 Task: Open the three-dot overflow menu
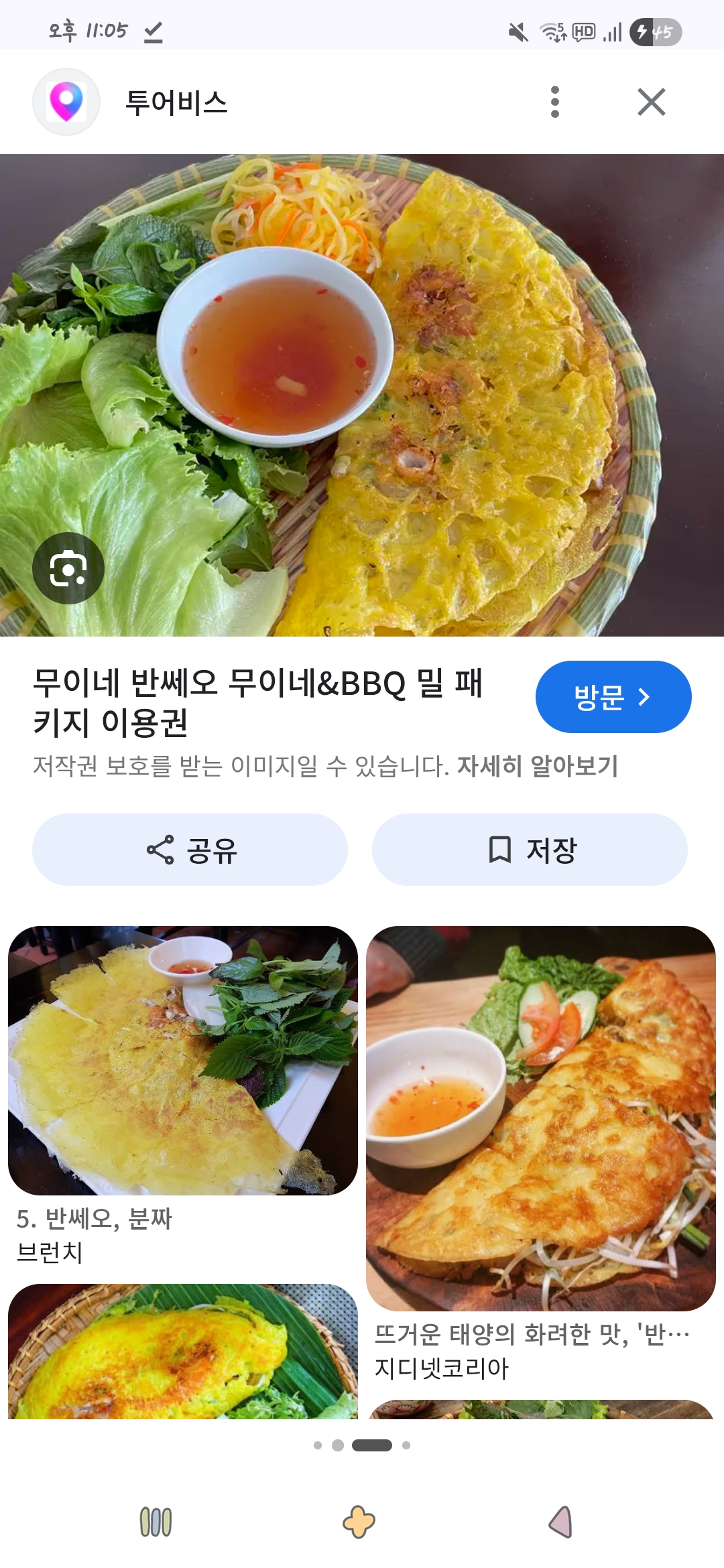[554, 102]
